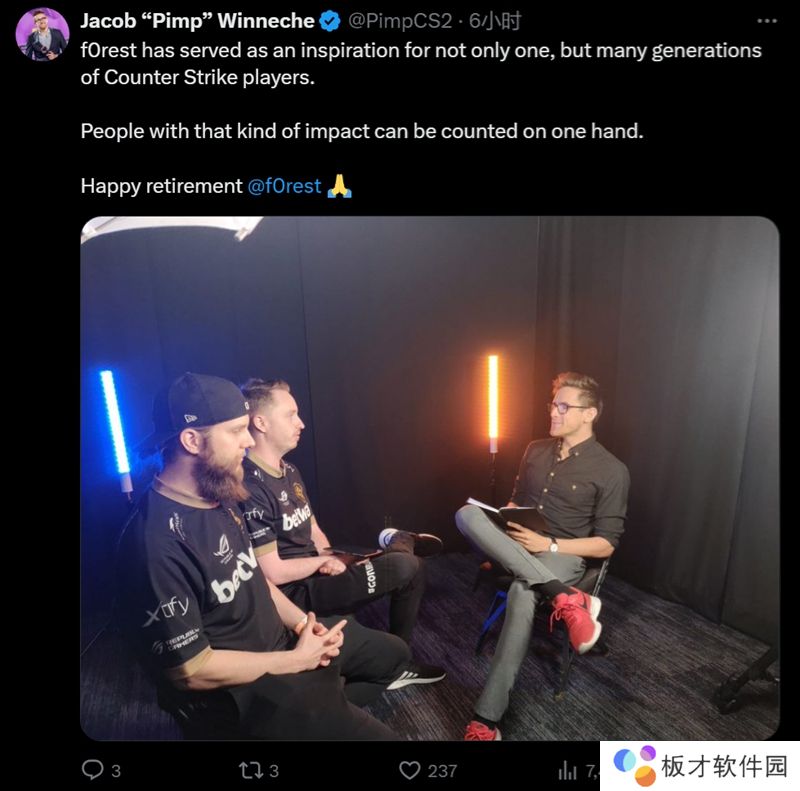Open Jacob Winneche's profile avatar
This screenshot has width=800, height=791.
click(x=41, y=34)
